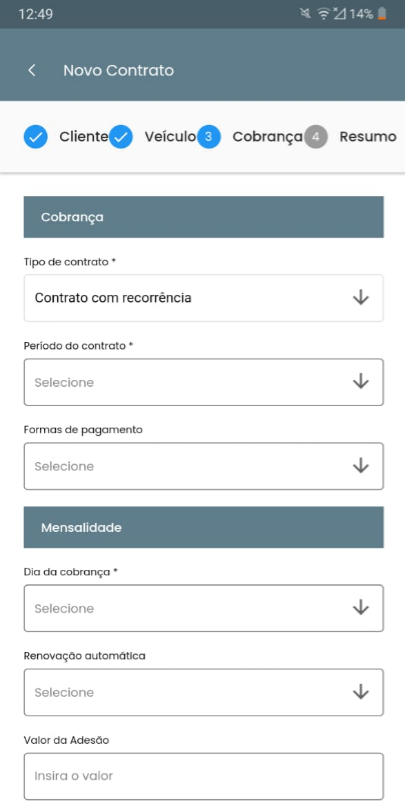Jump to the Cliente step

pyautogui.click(x=66, y=137)
